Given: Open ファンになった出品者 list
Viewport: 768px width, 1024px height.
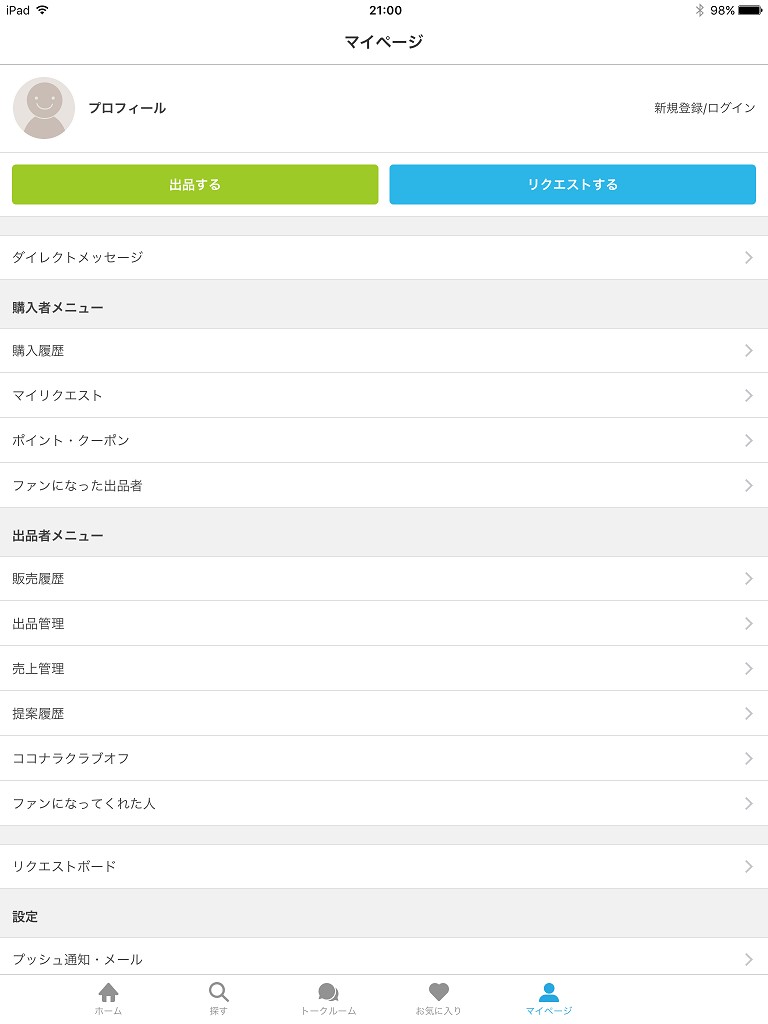Looking at the screenshot, I should click(384, 485).
